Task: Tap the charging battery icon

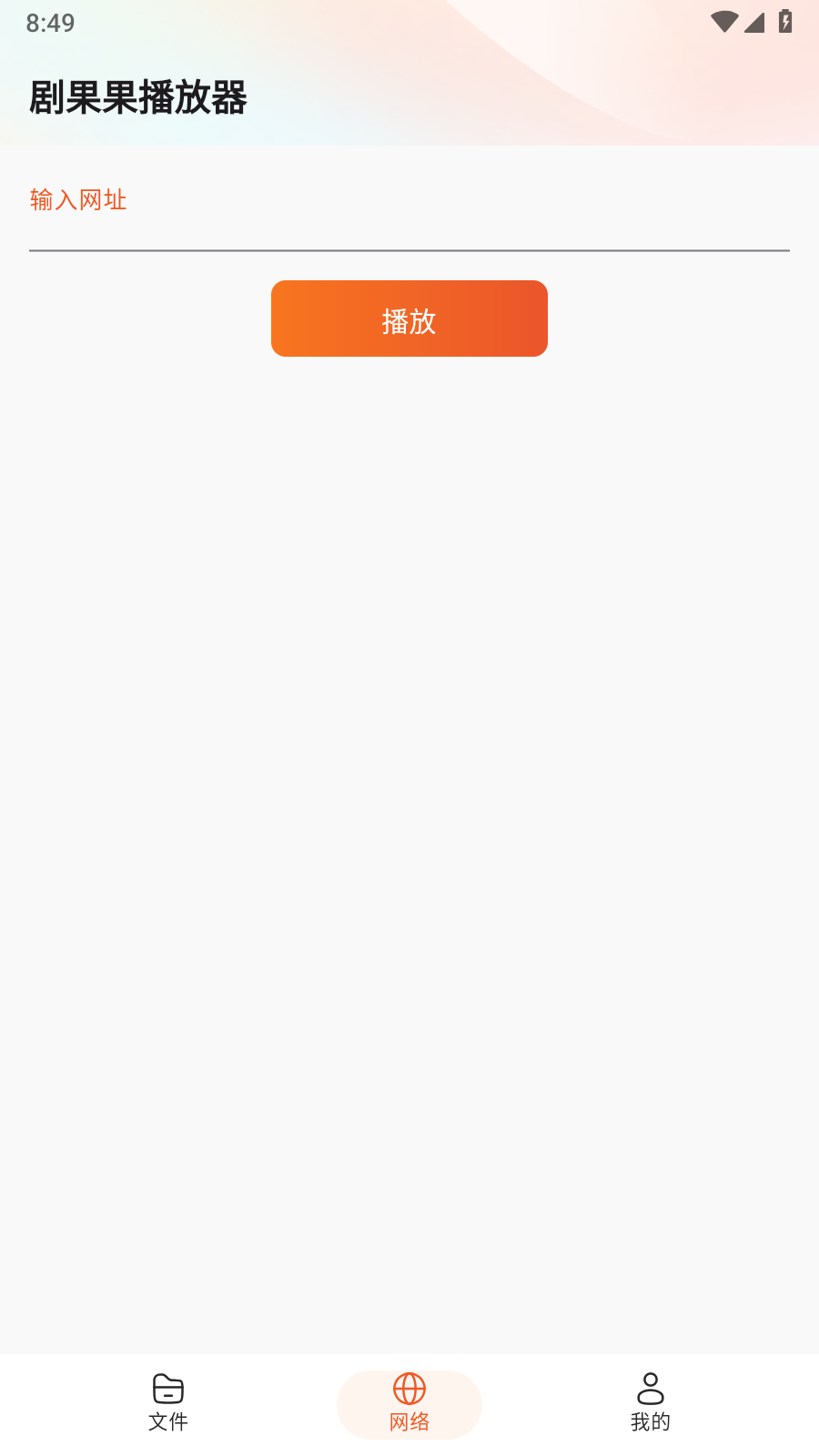Action: [785, 23]
